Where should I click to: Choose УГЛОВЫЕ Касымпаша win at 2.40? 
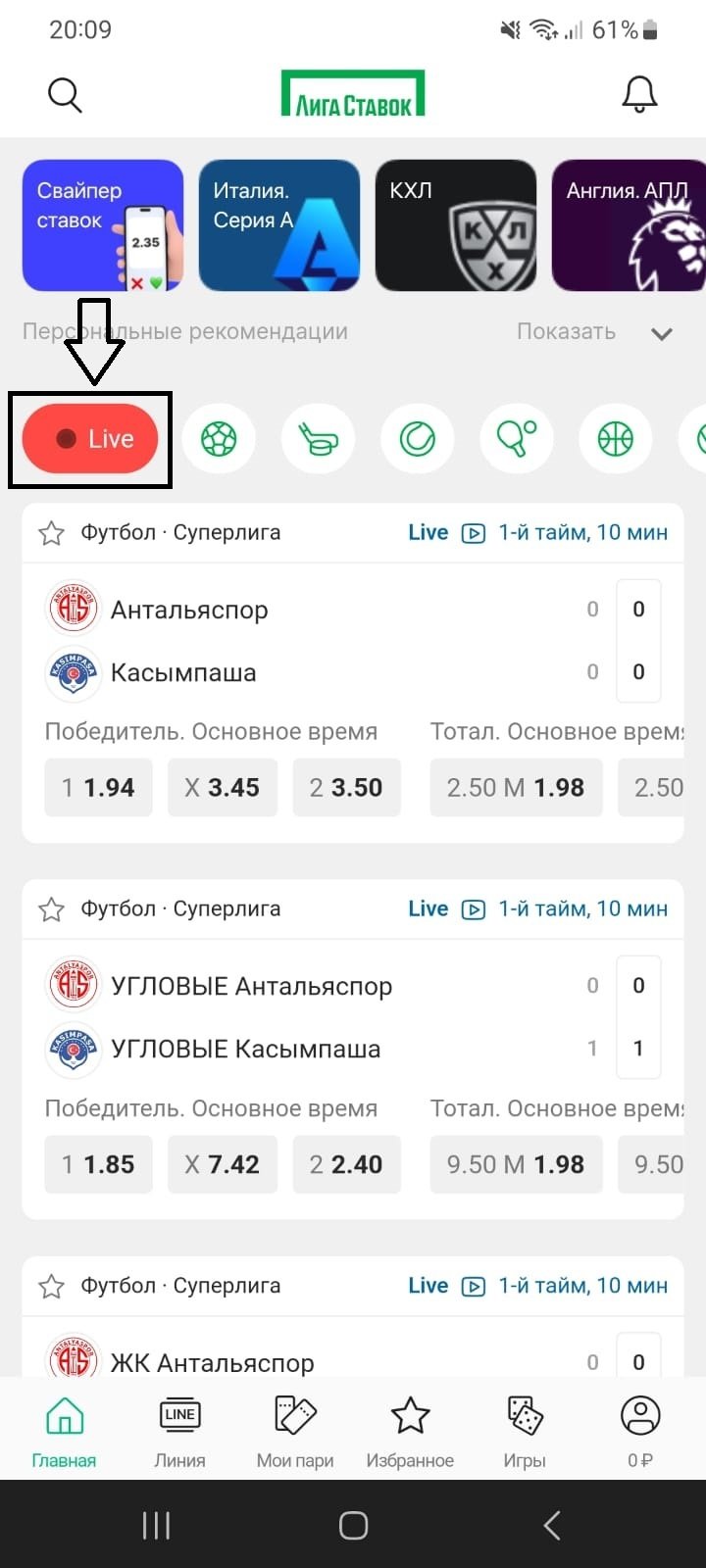346,1164
